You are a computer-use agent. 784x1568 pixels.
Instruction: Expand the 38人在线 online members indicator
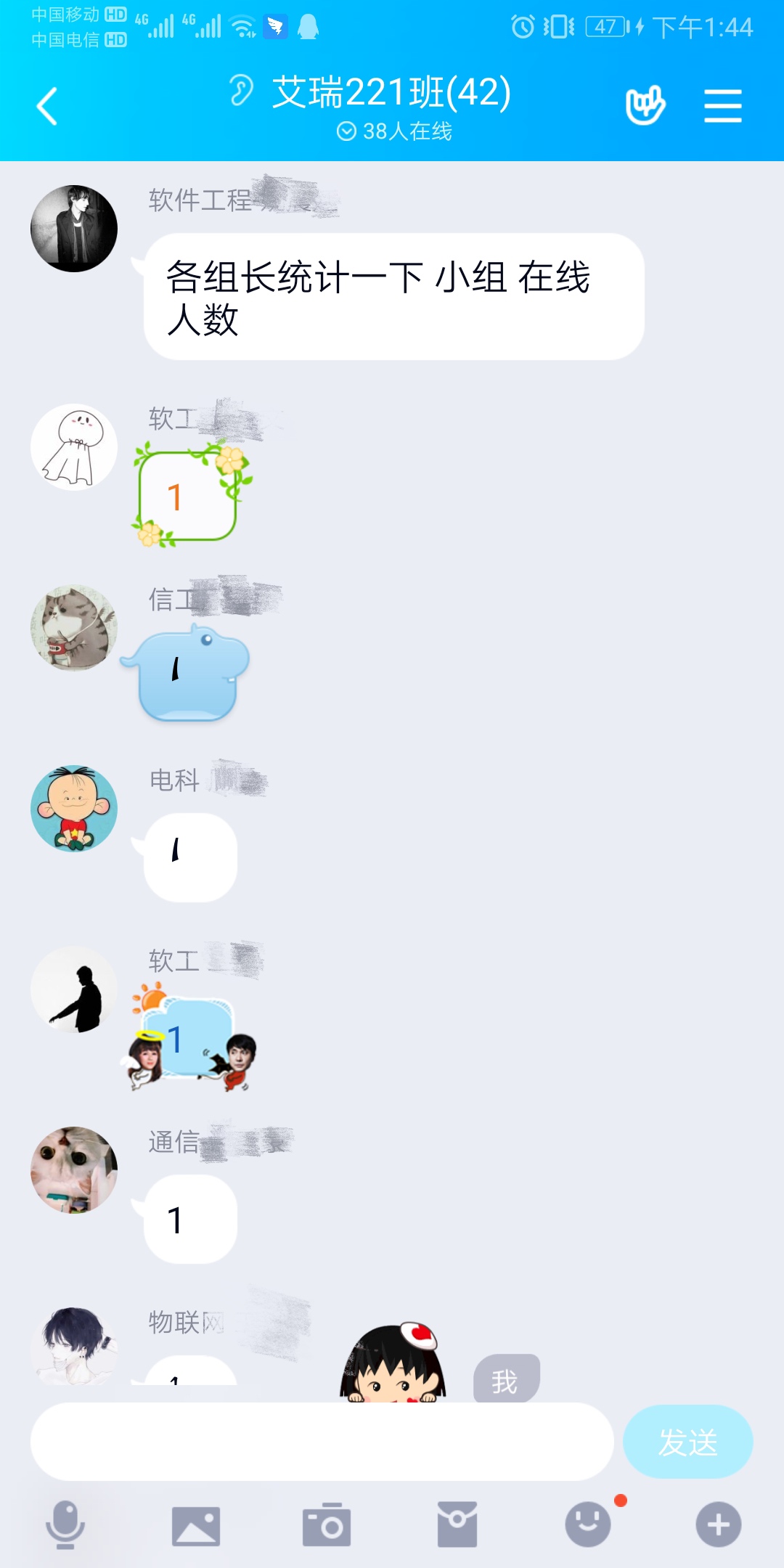tap(394, 131)
